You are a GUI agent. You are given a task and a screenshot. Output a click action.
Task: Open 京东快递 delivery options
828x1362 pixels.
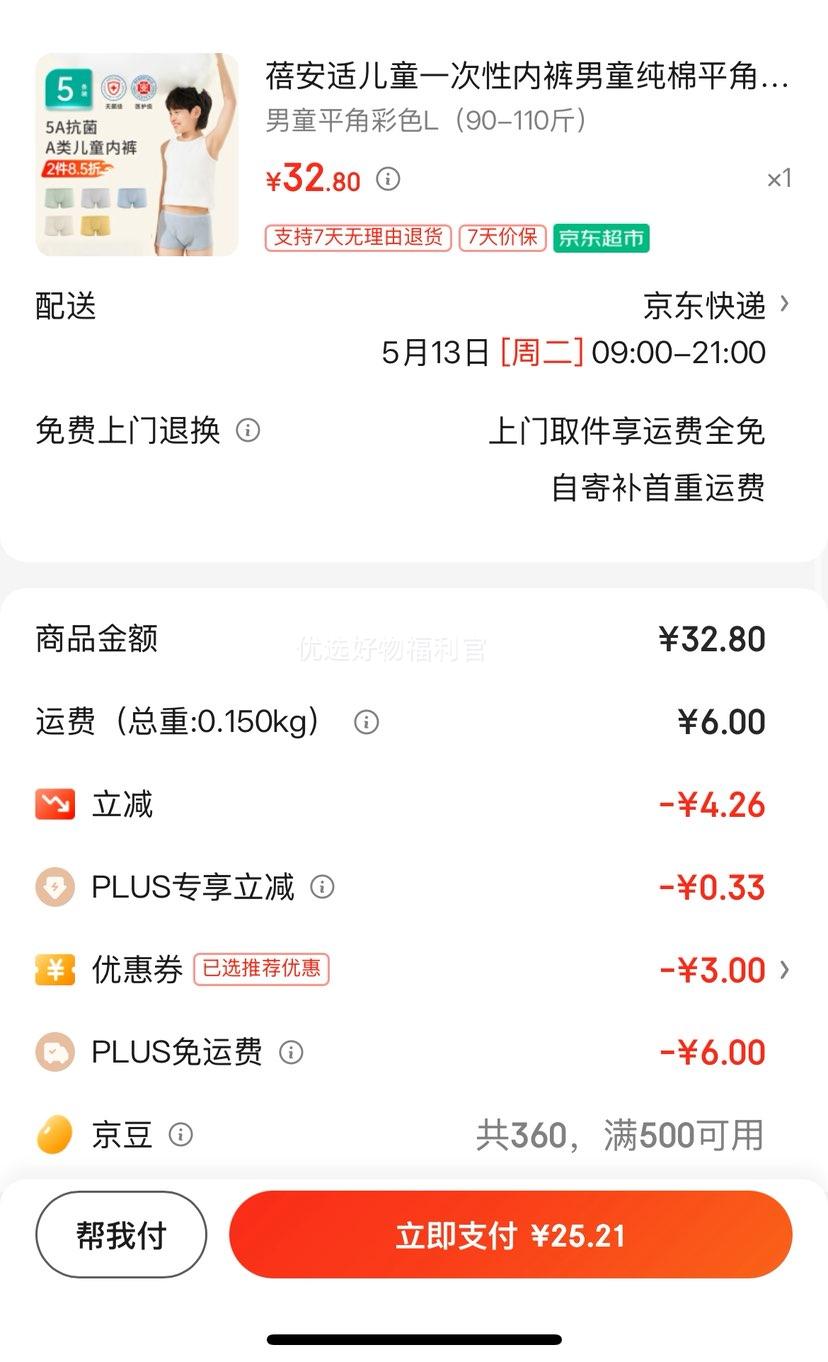point(716,305)
